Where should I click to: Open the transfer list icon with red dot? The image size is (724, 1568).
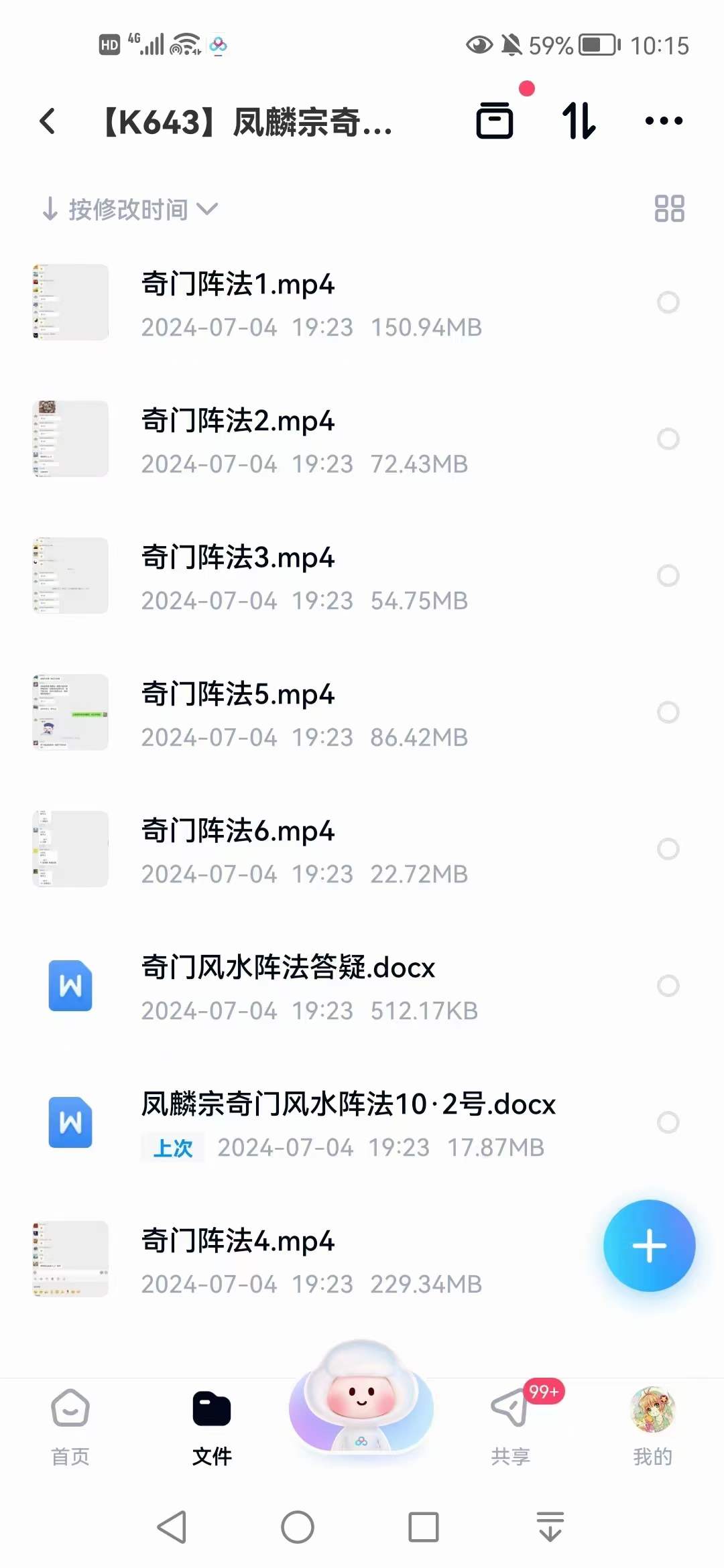495,119
